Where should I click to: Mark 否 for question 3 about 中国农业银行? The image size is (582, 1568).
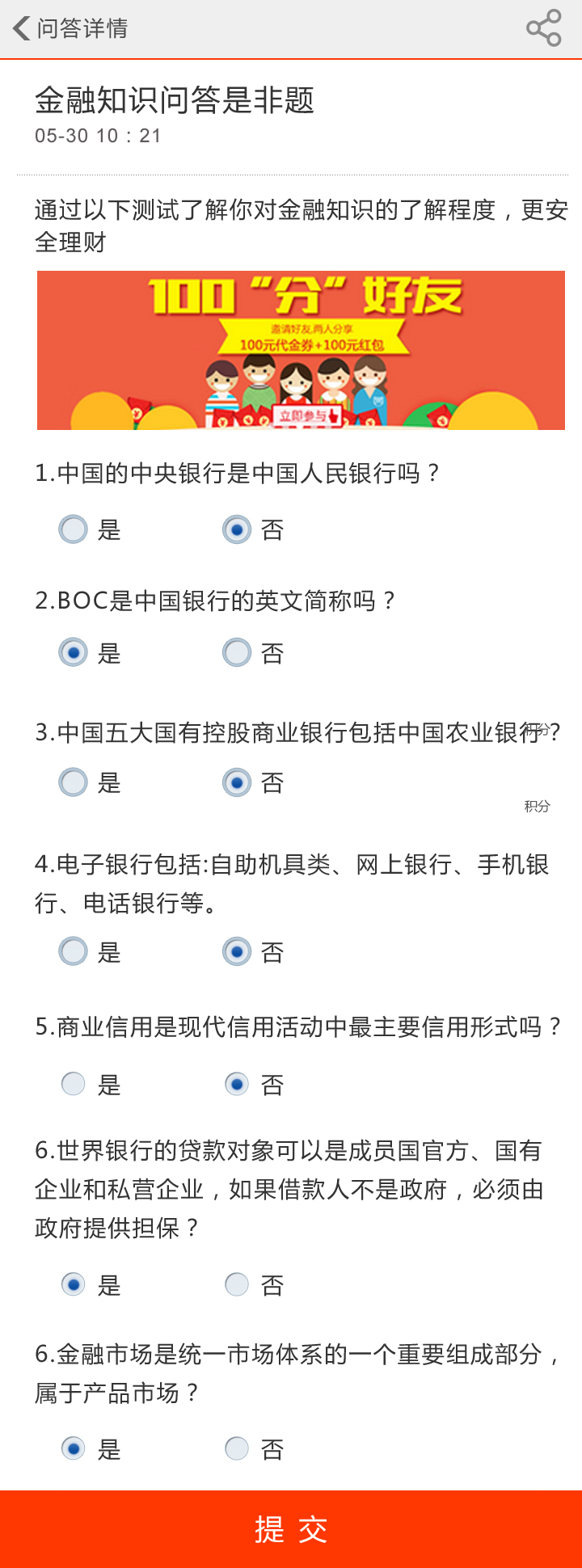[237, 782]
